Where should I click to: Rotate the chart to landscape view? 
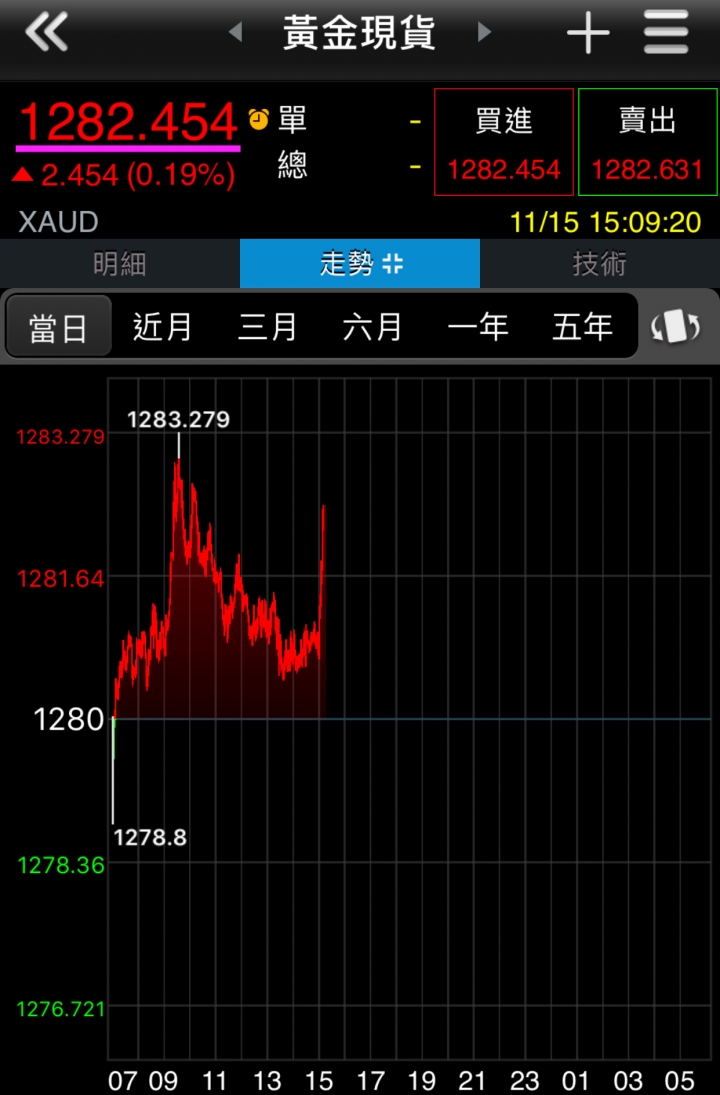click(x=676, y=327)
